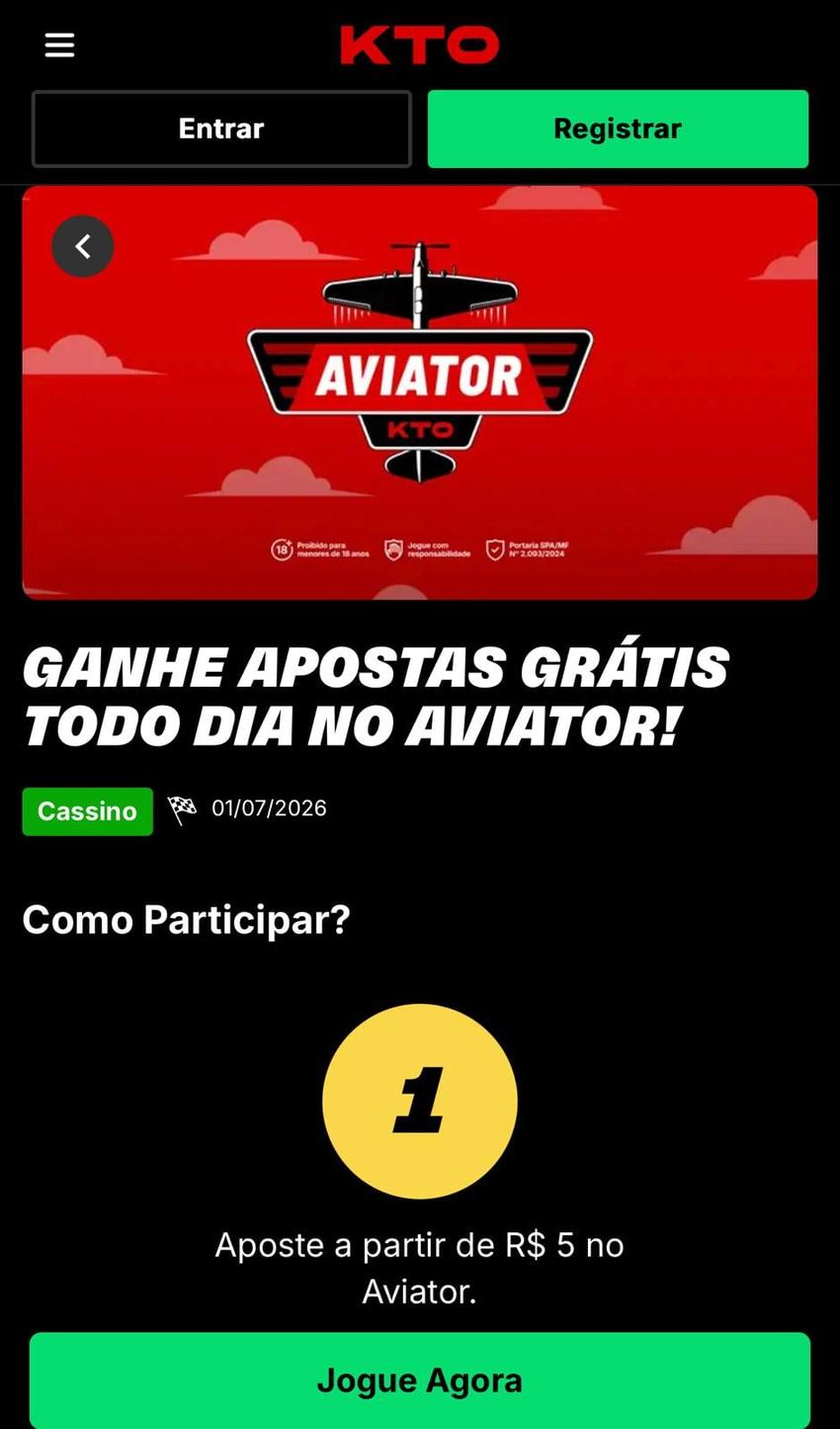Click the 'Como Participar?' heading

(186, 919)
